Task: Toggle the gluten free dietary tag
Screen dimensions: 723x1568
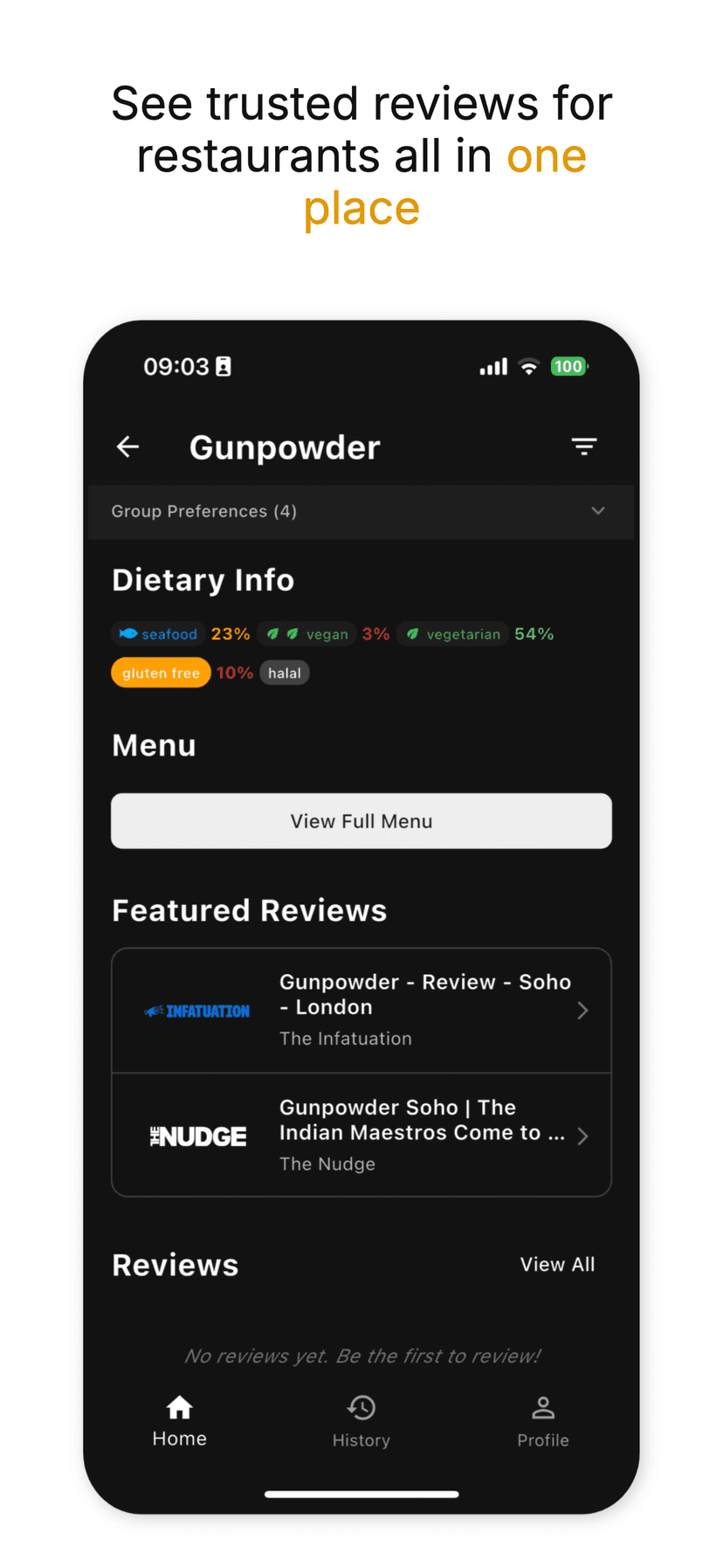Action: coord(161,673)
